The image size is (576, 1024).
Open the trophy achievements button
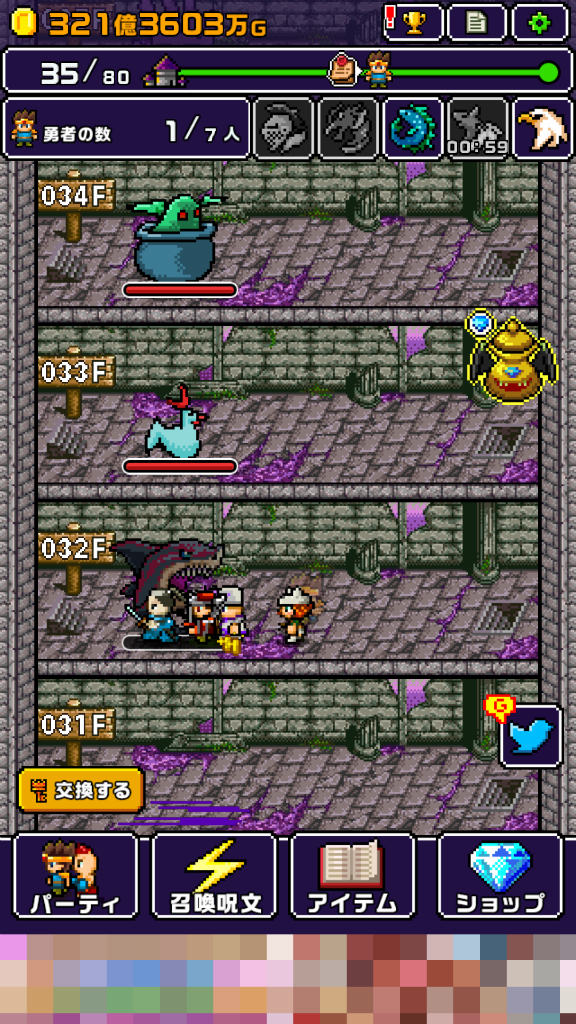tap(413, 23)
